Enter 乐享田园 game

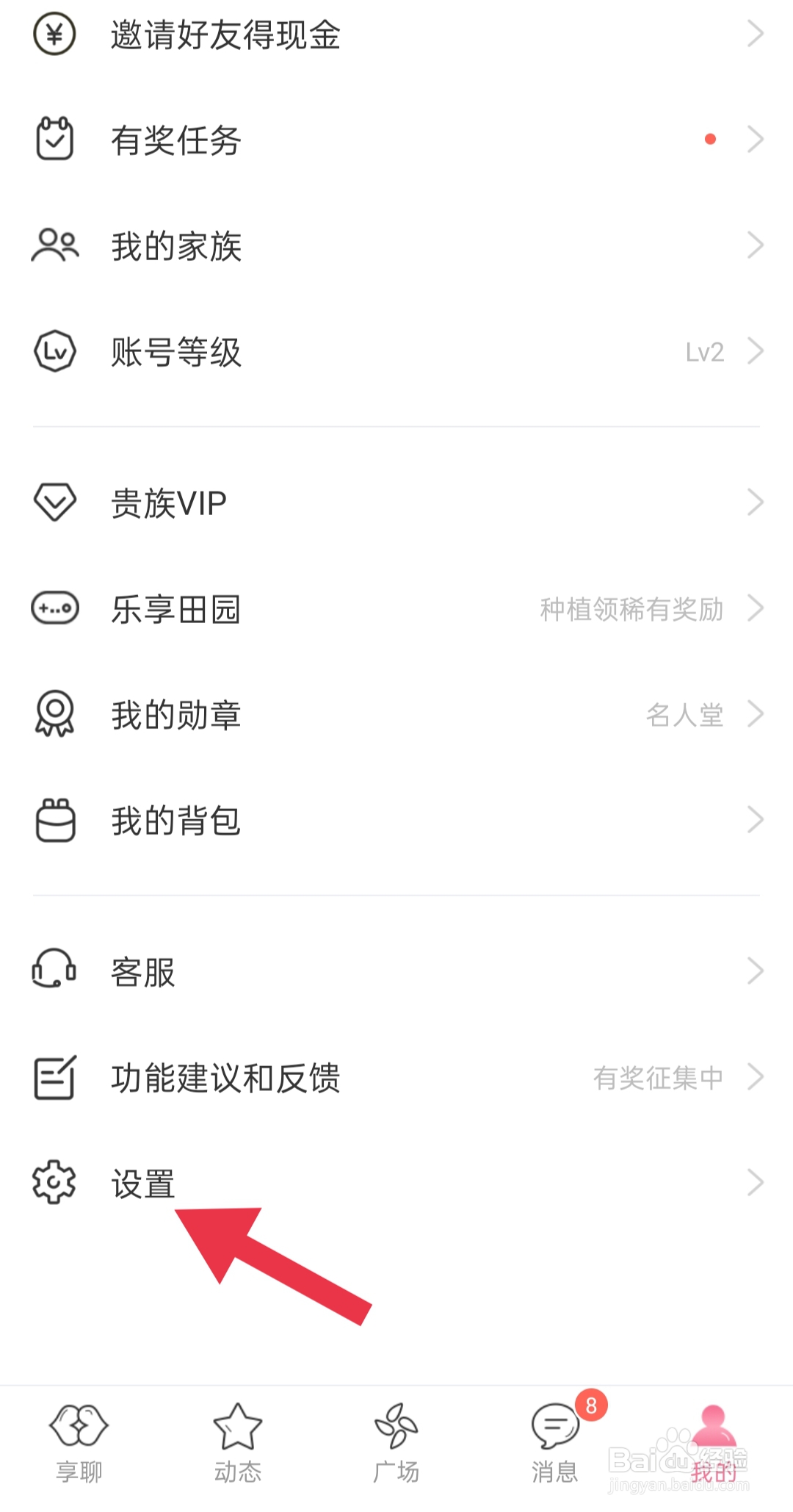(x=396, y=608)
